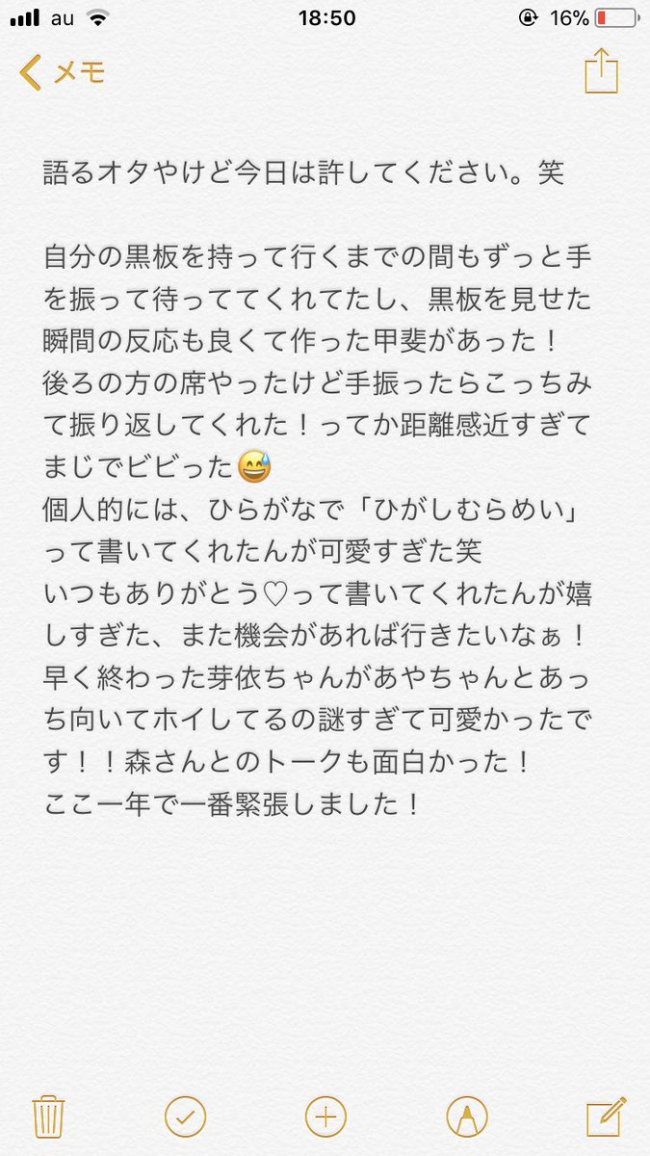Open the plus attachment menu
650x1156 pixels.
click(x=325, y=1117)
